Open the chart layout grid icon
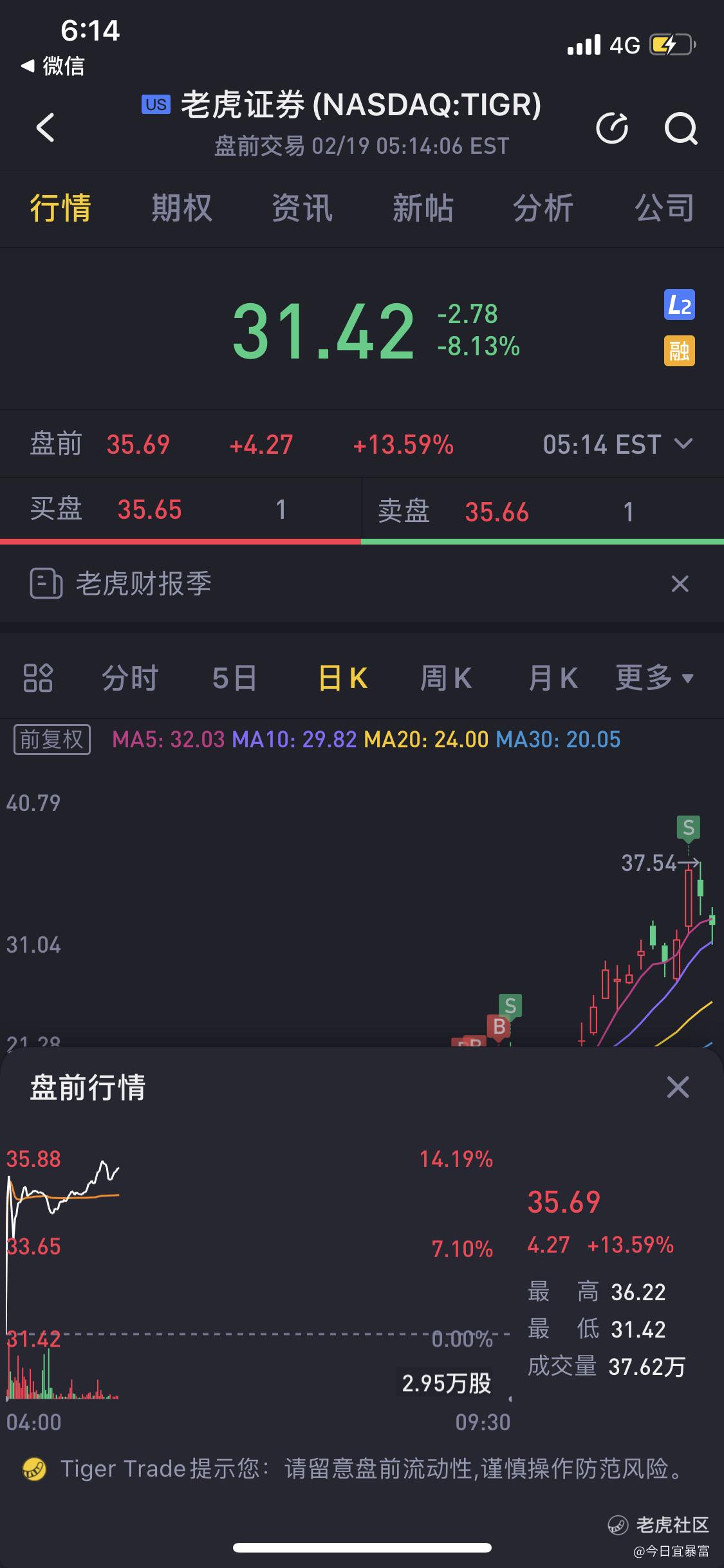Viewport: 724px width, 1568px height. [38, 678]
